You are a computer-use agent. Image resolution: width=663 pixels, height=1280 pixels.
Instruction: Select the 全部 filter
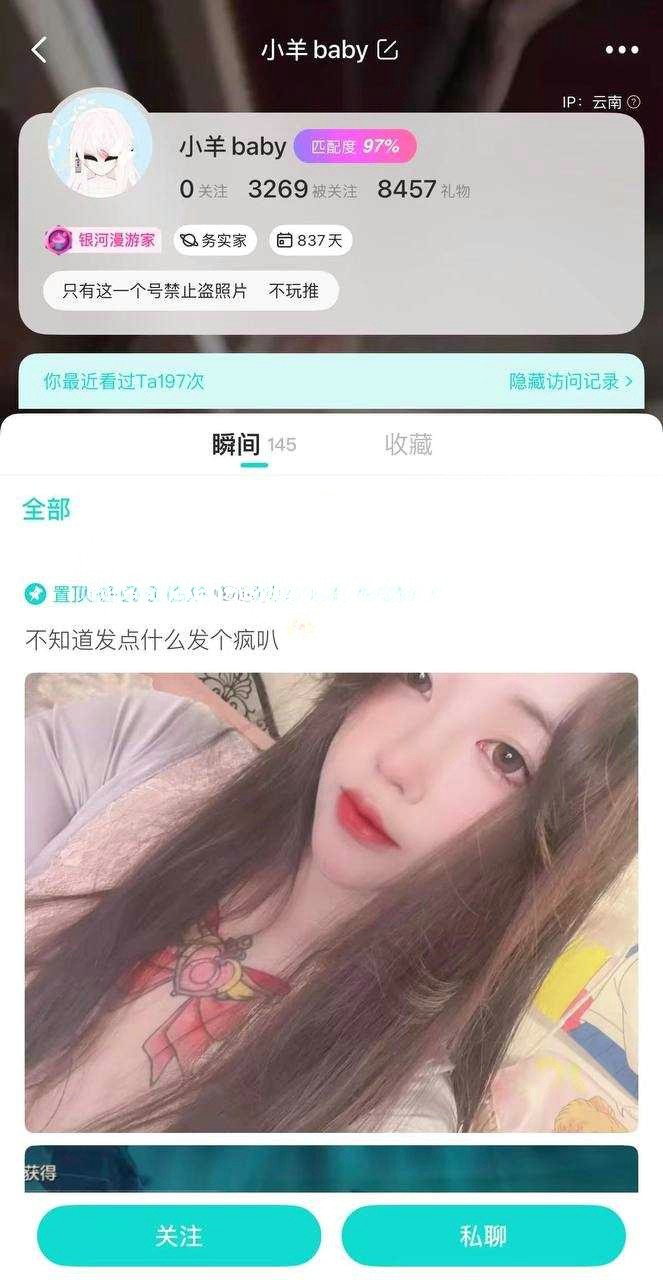tap(47, 509)
